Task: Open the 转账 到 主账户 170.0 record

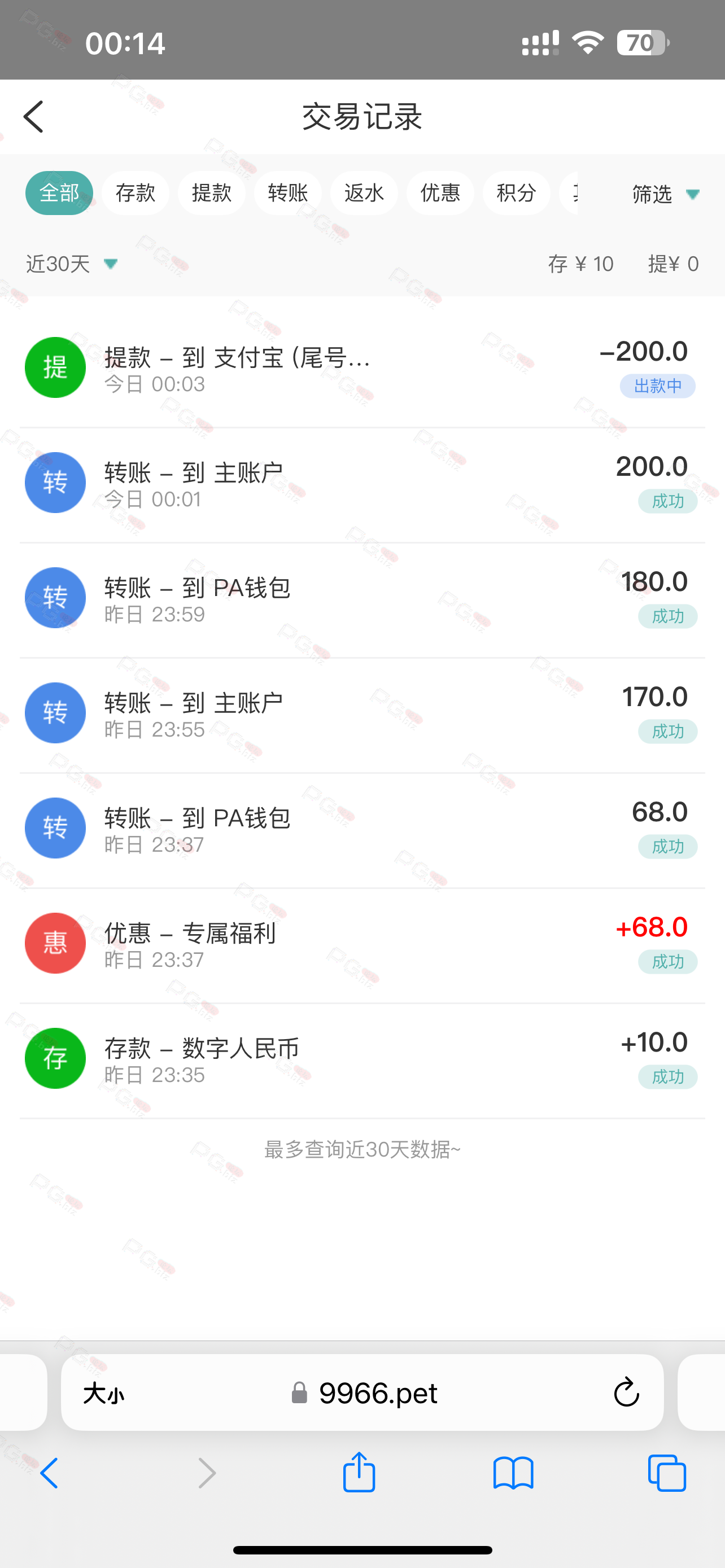Action: coord(362,713)
